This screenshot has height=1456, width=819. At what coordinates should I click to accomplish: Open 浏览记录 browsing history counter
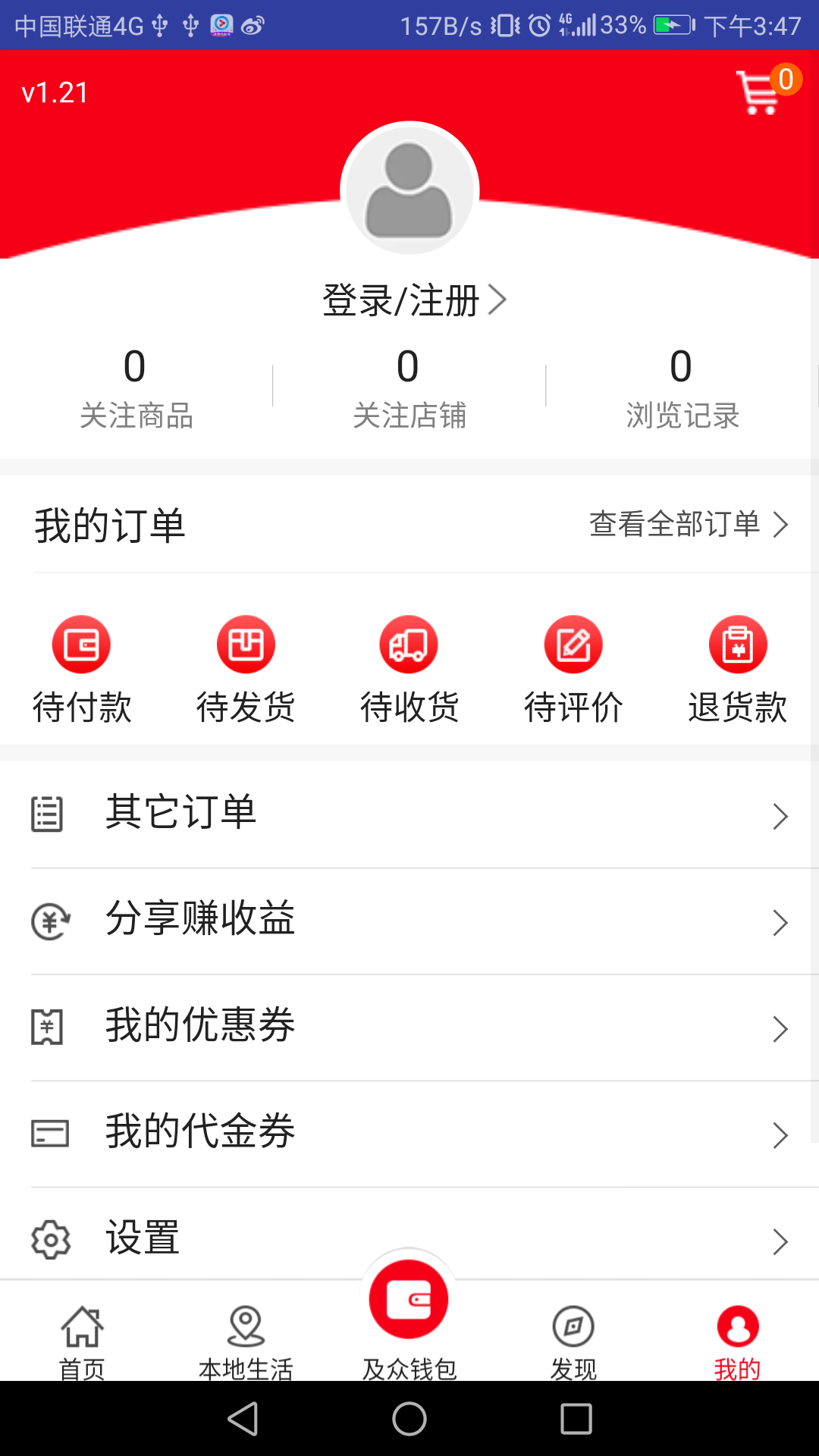[x=681, y=387]
